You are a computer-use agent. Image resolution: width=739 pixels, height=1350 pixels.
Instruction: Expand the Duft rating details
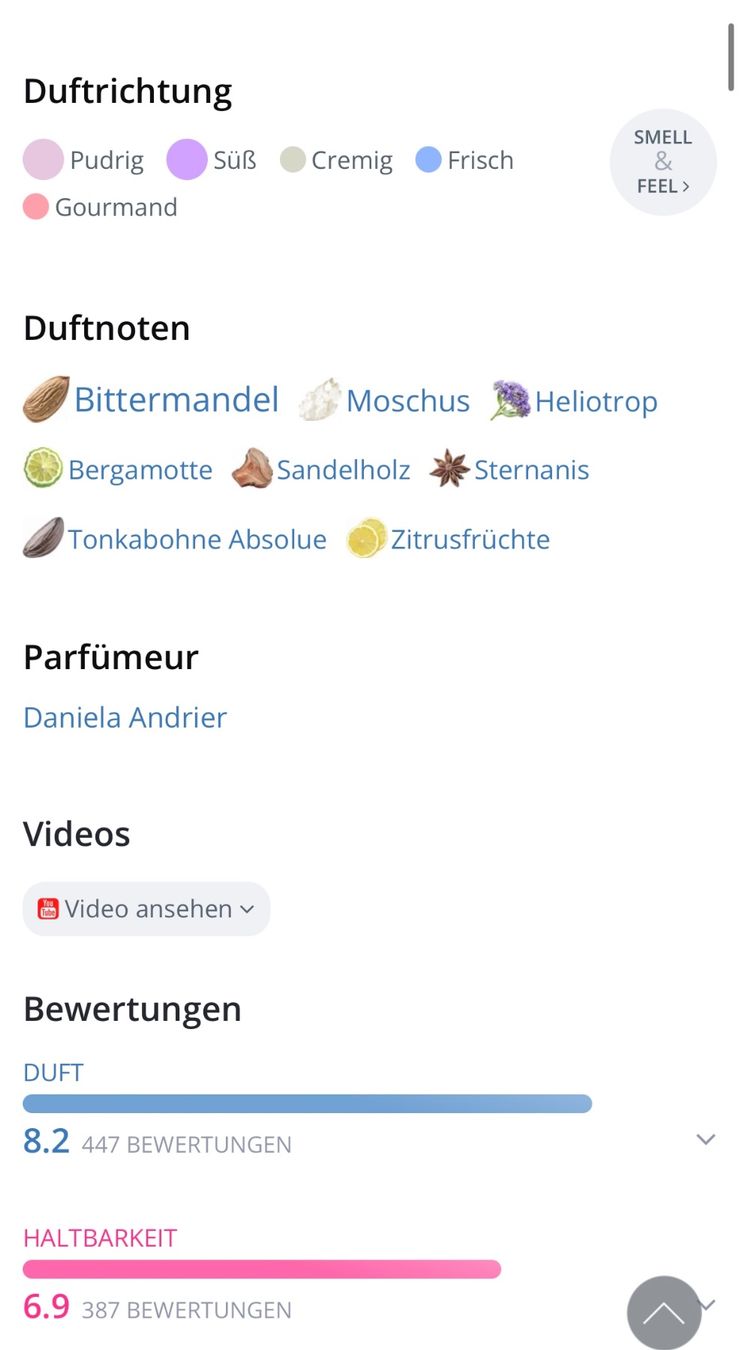tap(706, 1139)
